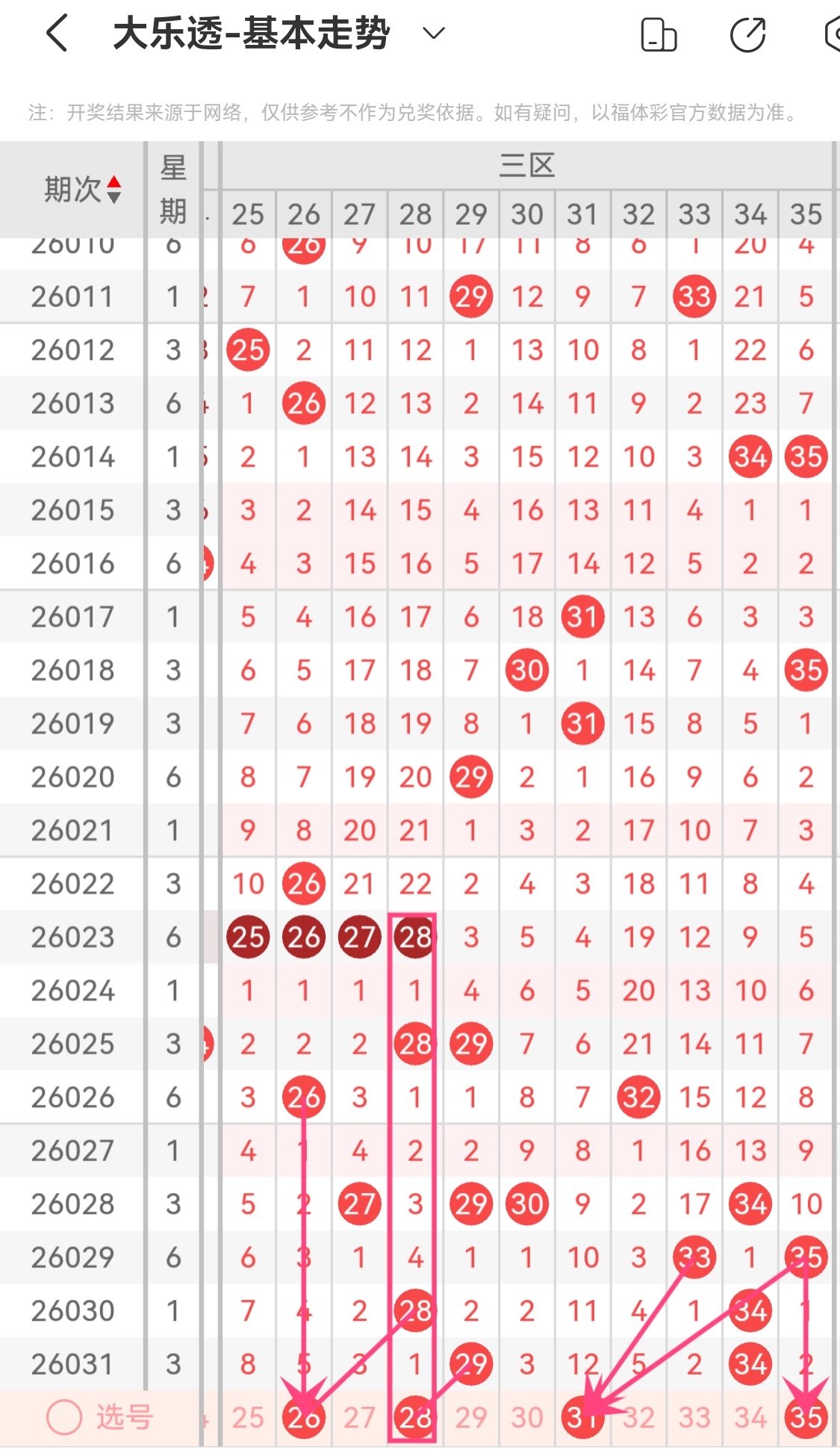
Task: Select number 30 in the 选号 row
Action: (x=527, y=1417)
